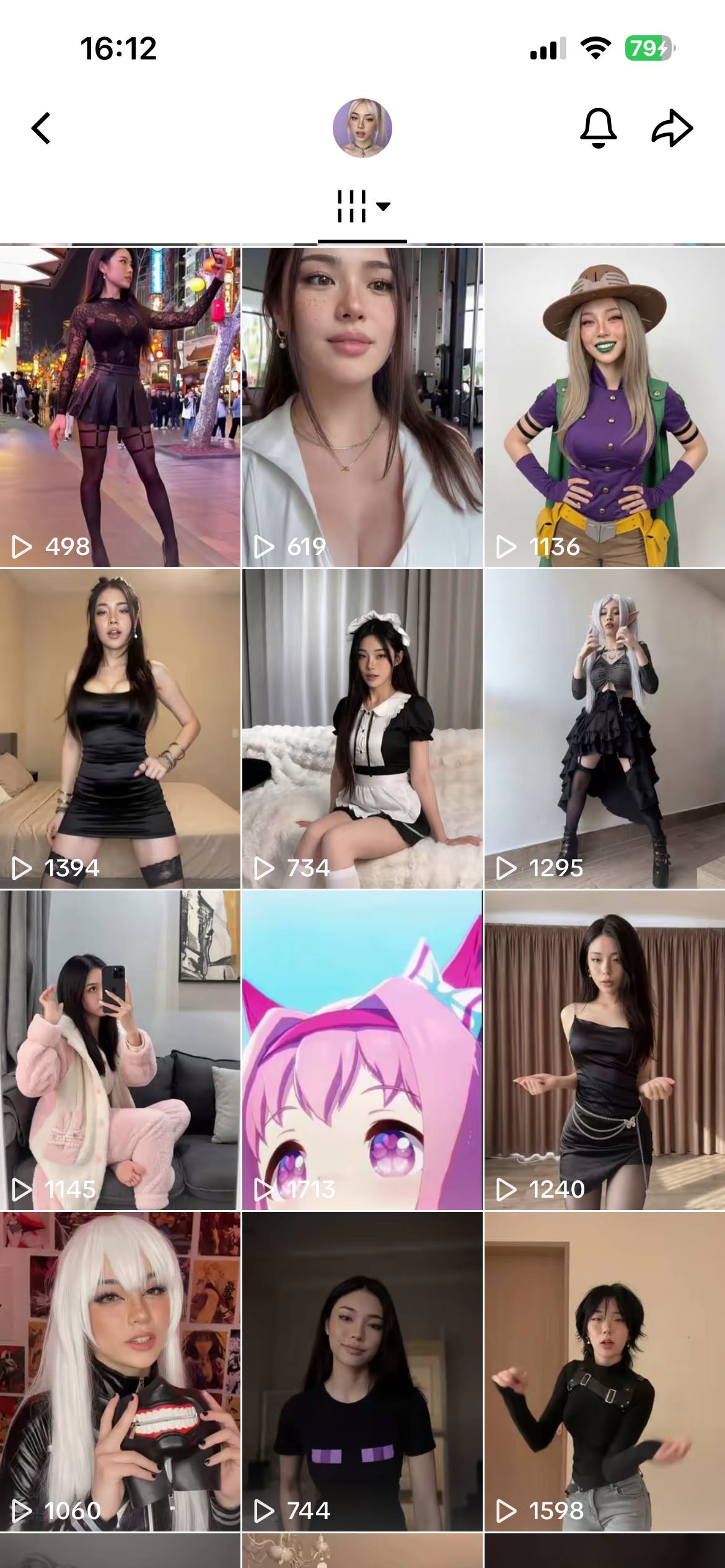Open the video with 734 views

pos(362,728)
